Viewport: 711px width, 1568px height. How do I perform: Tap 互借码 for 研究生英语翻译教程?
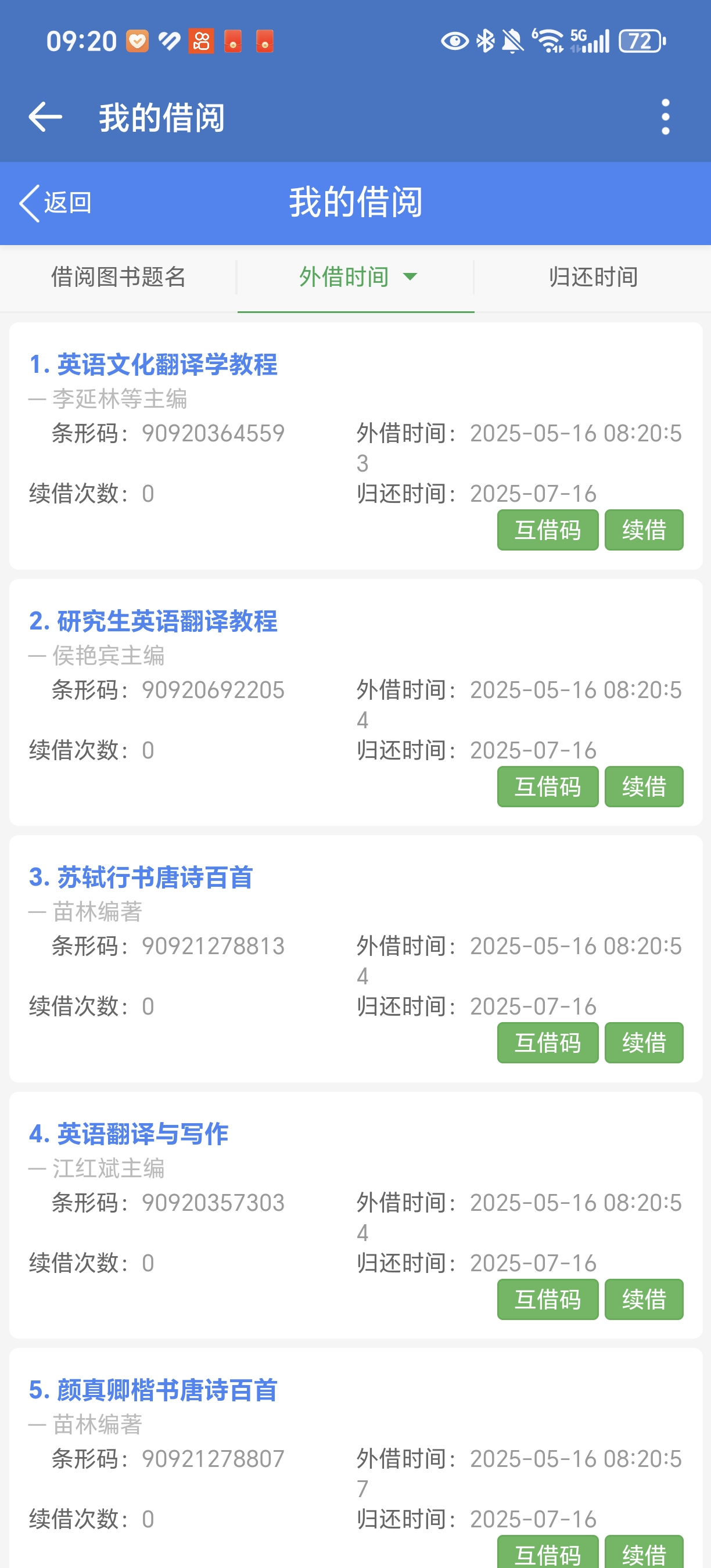(547, 786)
